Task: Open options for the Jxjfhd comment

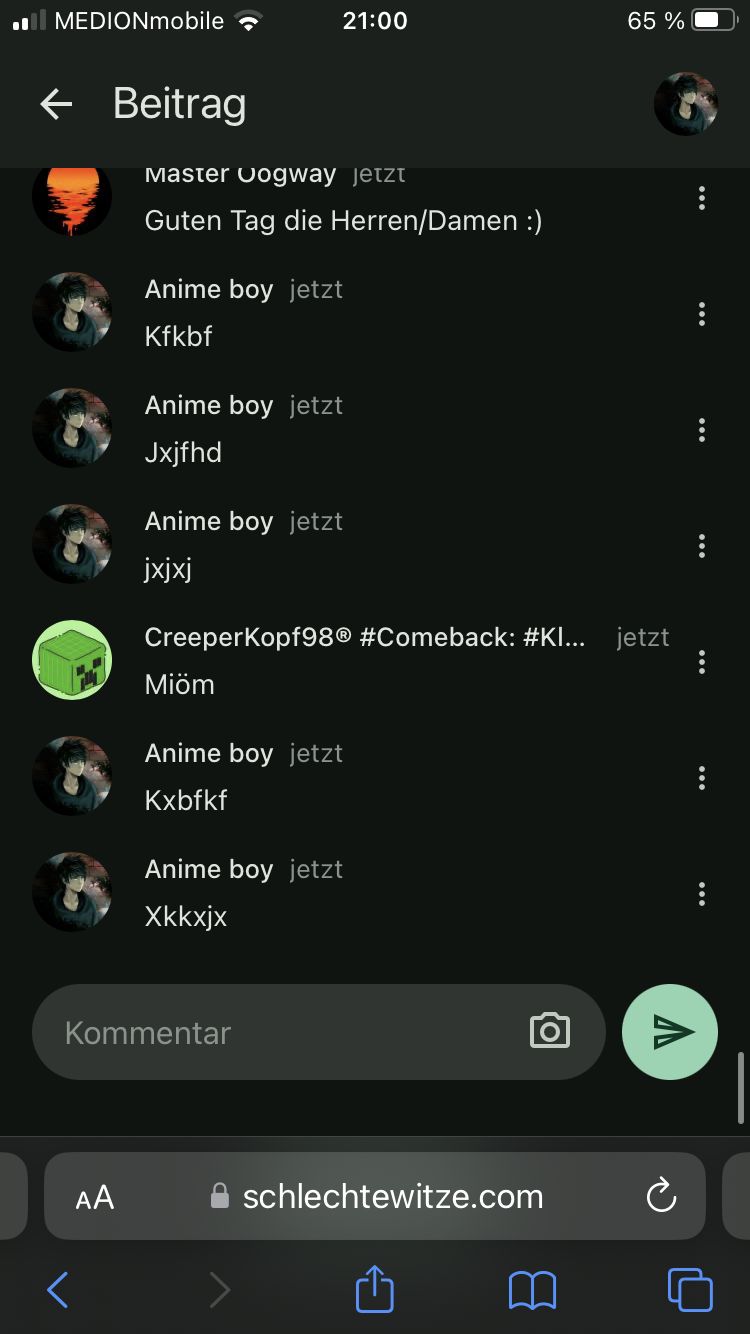Action: [x=702, y=430]
